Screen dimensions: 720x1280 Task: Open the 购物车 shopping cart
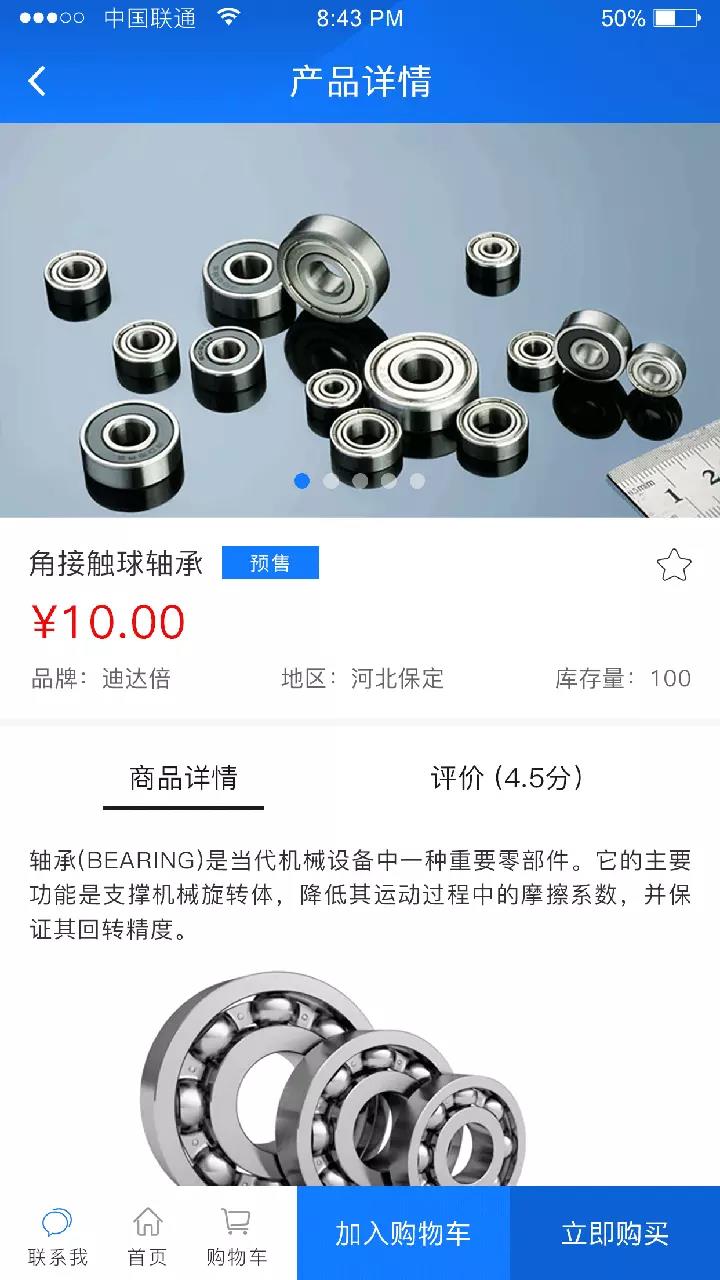[x=236, y=1236]
